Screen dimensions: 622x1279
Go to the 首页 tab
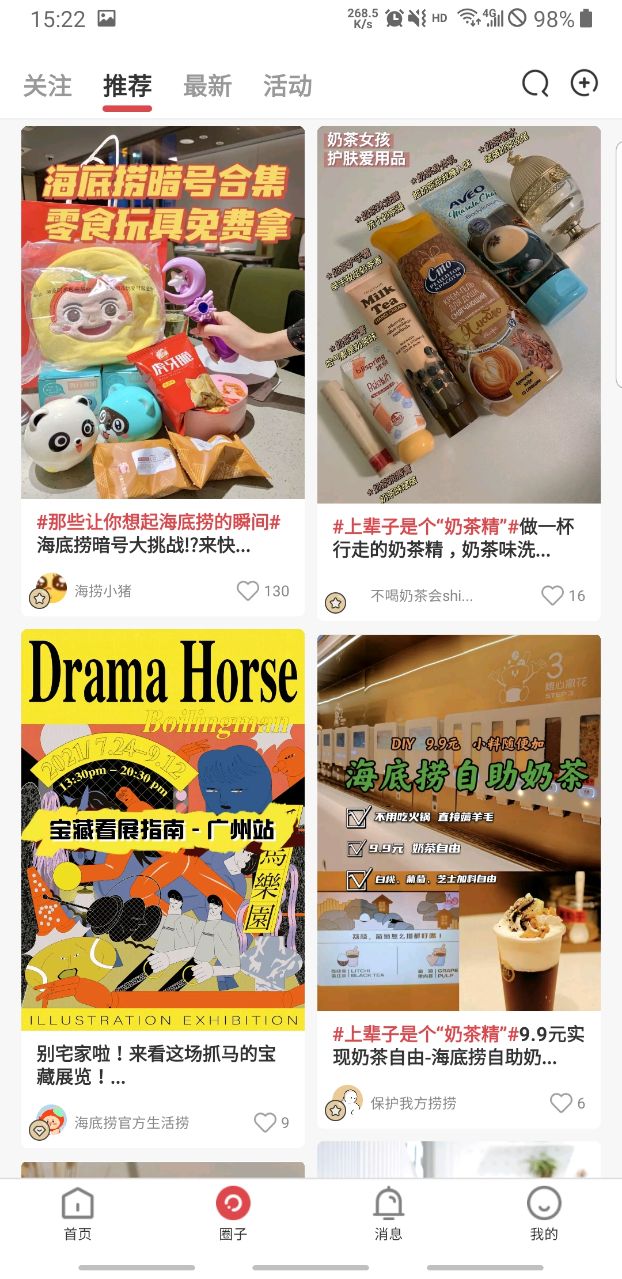pos(77,1213)
